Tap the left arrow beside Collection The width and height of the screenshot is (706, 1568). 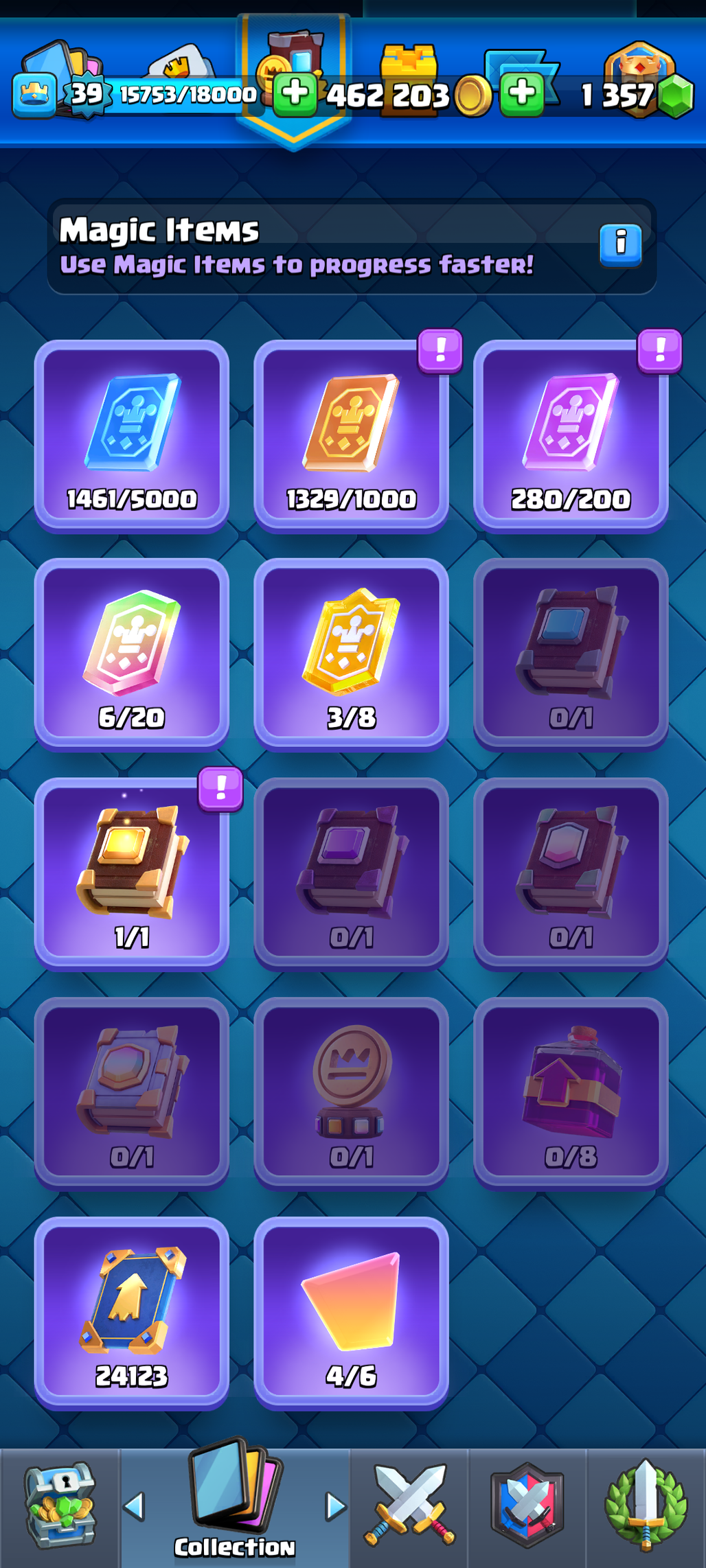pos(135,1506)
